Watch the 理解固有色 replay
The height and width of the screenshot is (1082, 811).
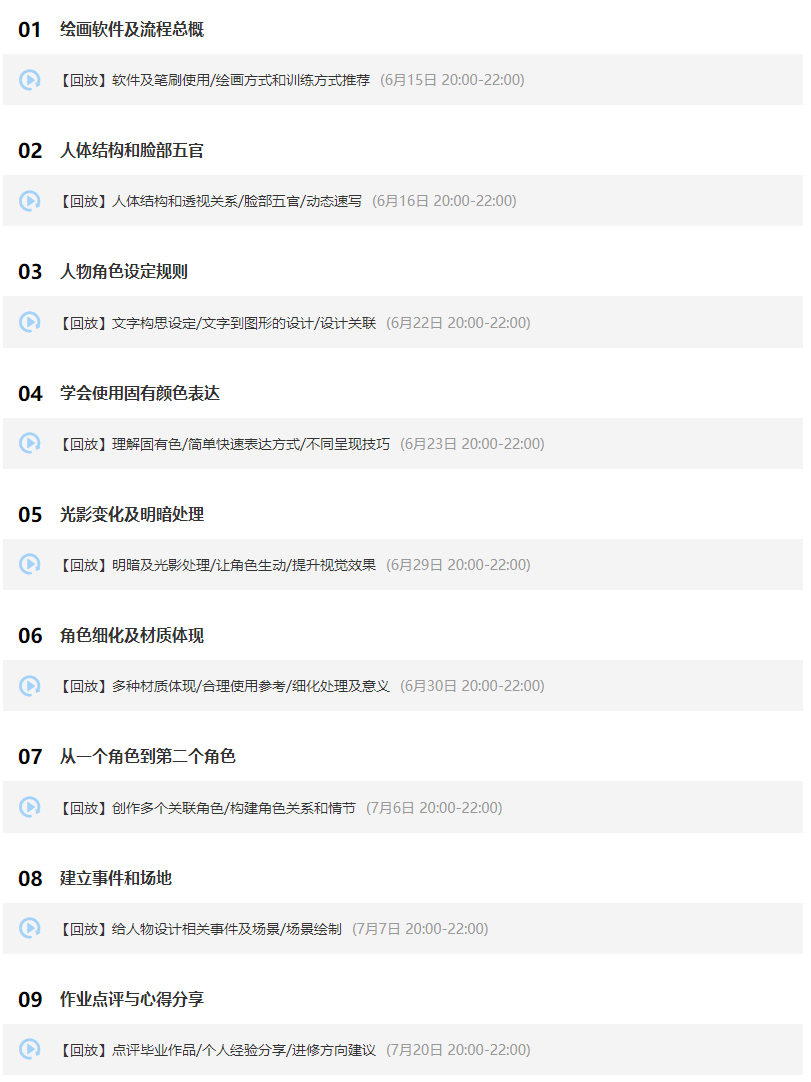224,444
